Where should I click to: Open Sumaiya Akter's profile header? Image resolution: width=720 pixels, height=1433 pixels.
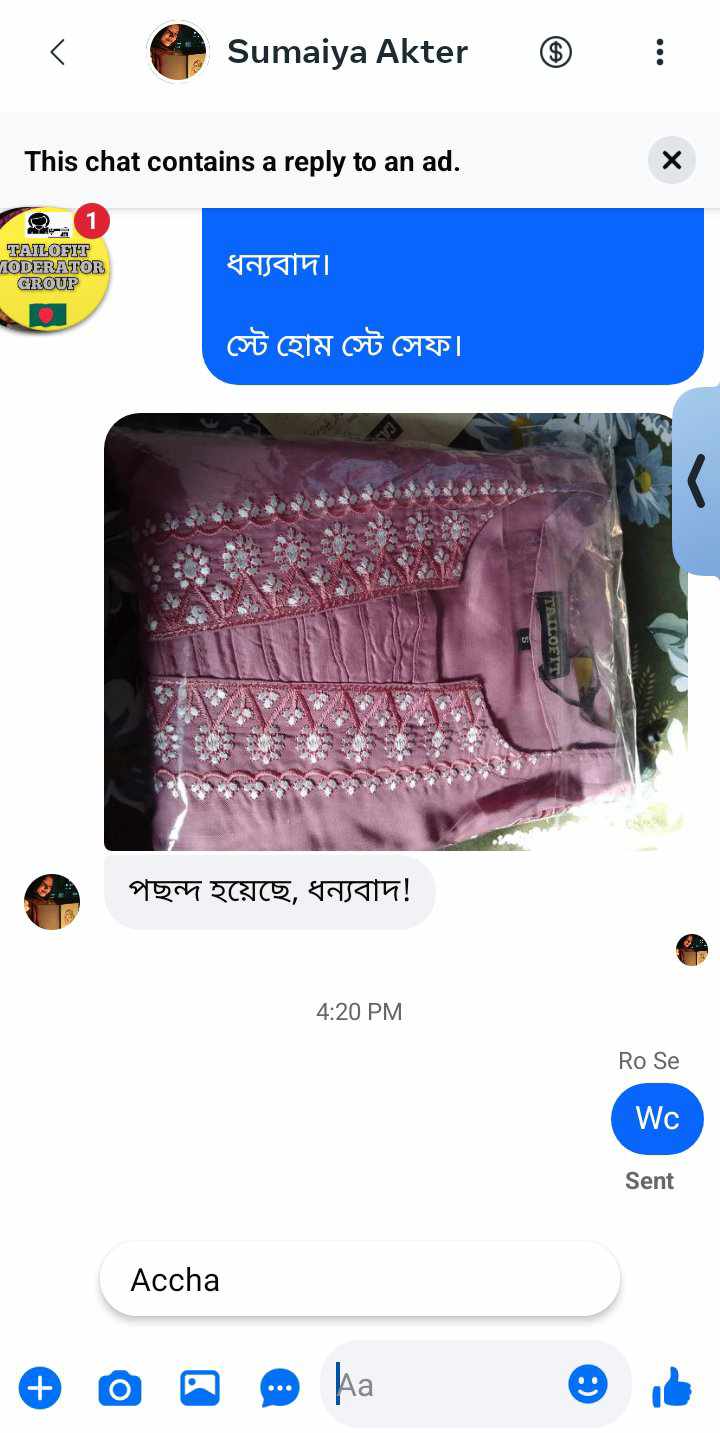(346, 52)
